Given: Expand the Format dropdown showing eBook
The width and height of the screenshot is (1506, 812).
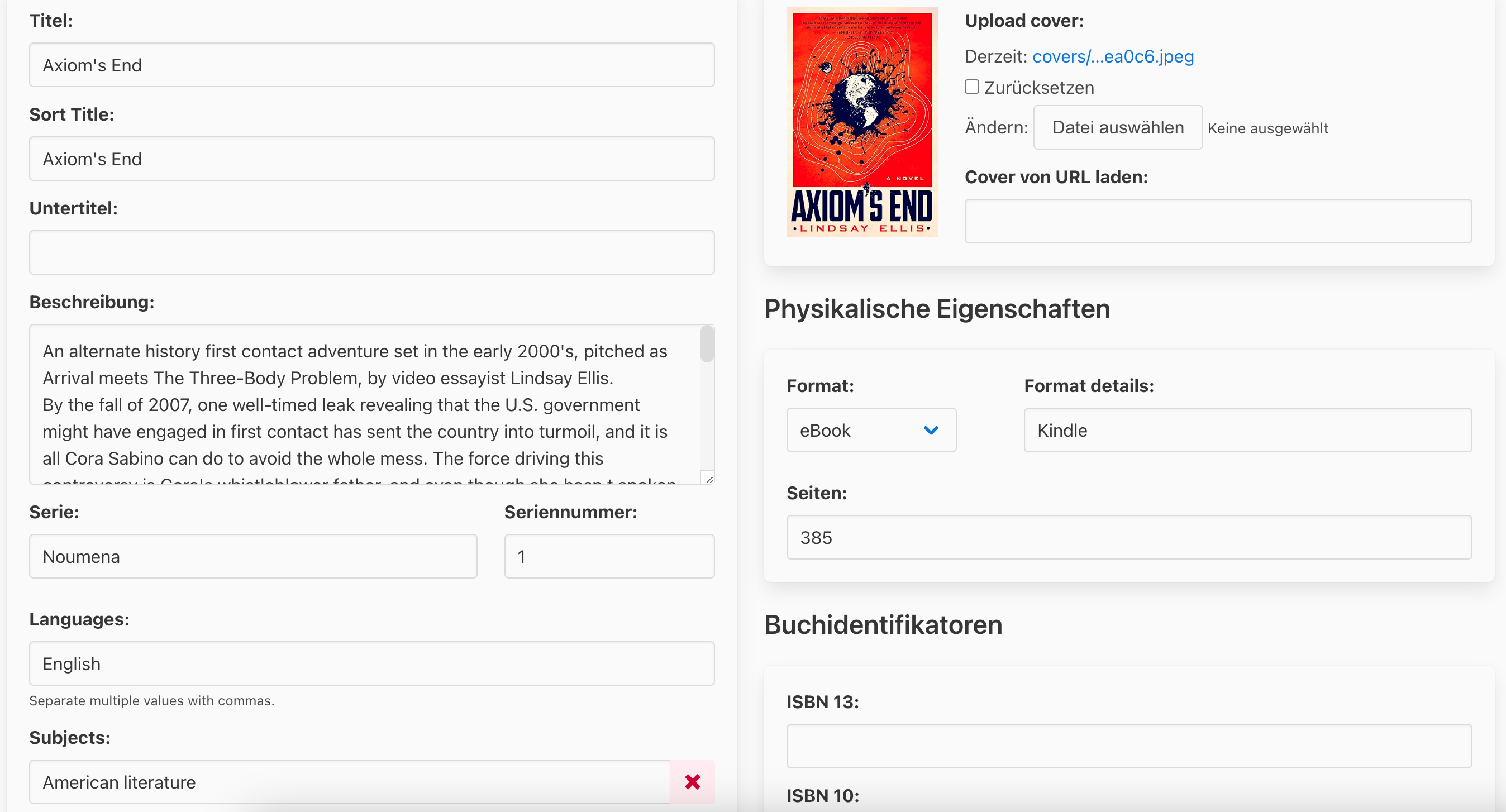Looking at the screenshot, I should tap(870, 430).
